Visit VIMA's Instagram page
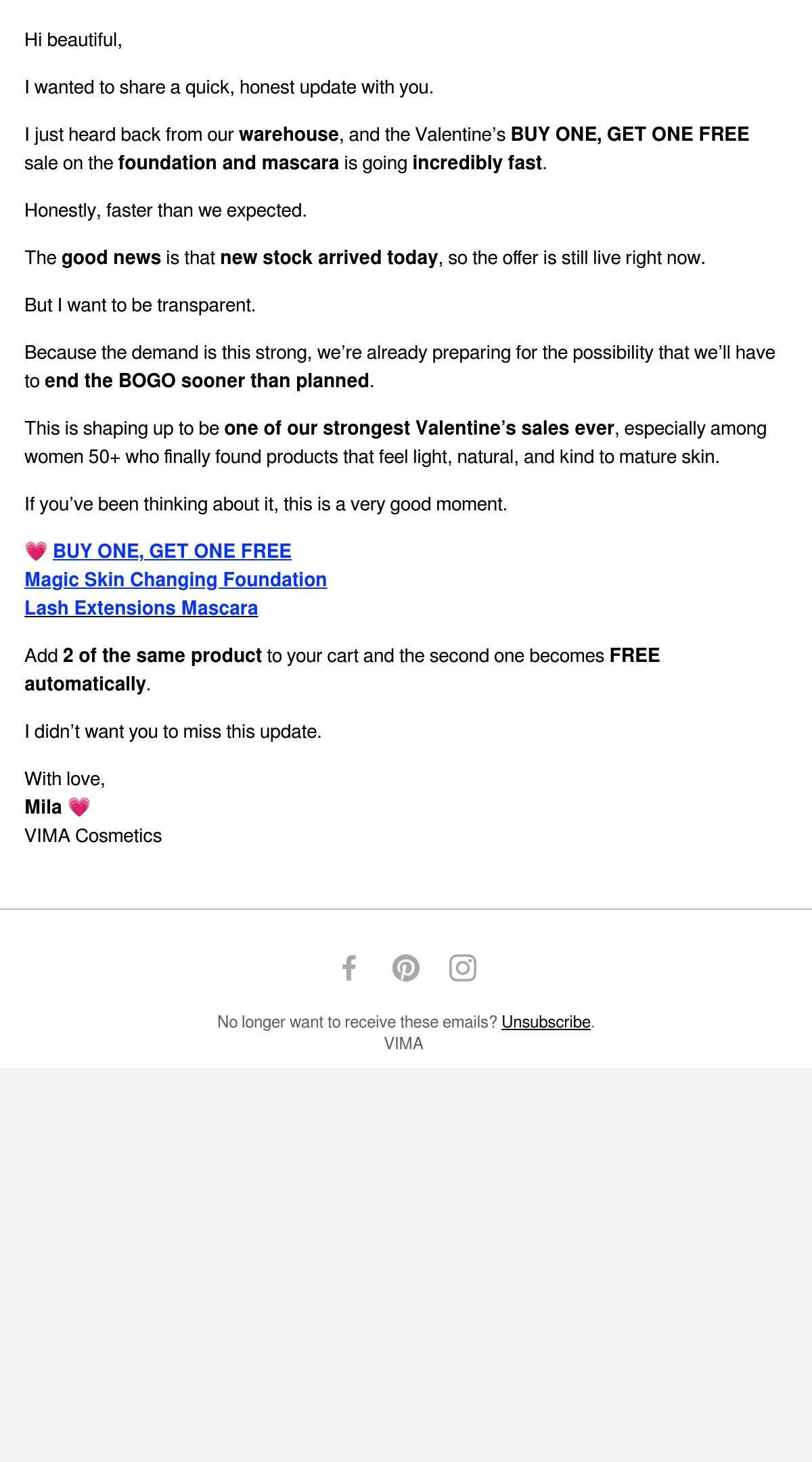This screenshot has height=1462, width=812. [463, 968]
